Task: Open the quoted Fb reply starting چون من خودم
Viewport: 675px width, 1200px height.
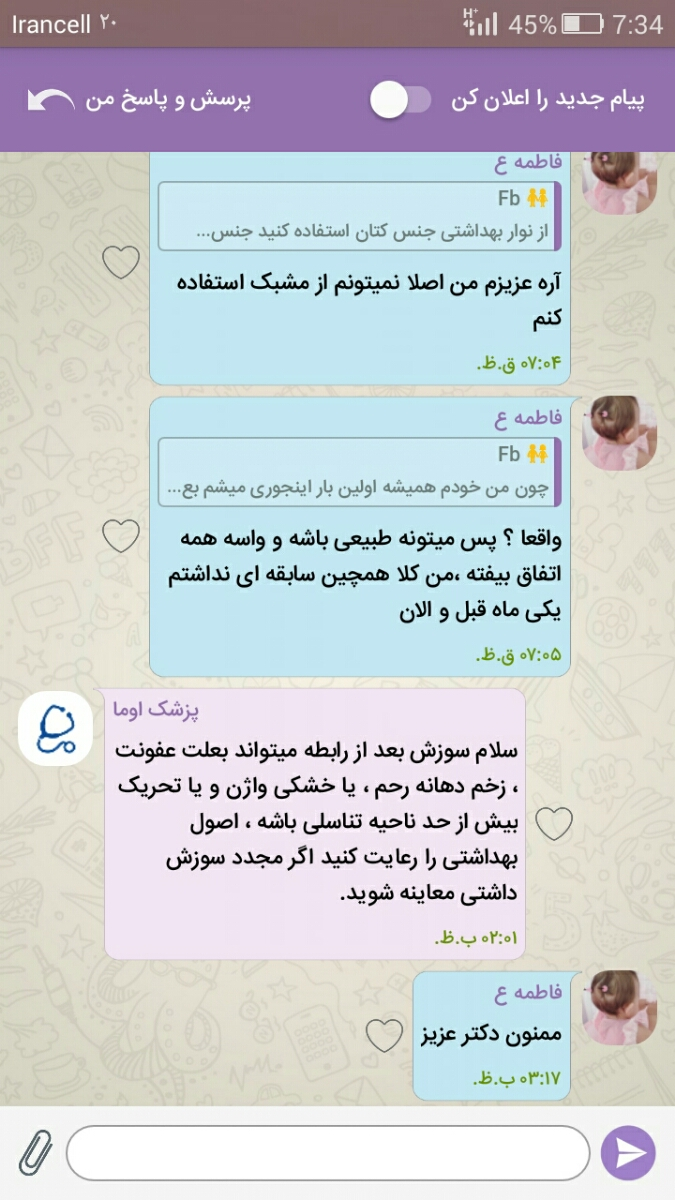Action: [x=362, y=472]
